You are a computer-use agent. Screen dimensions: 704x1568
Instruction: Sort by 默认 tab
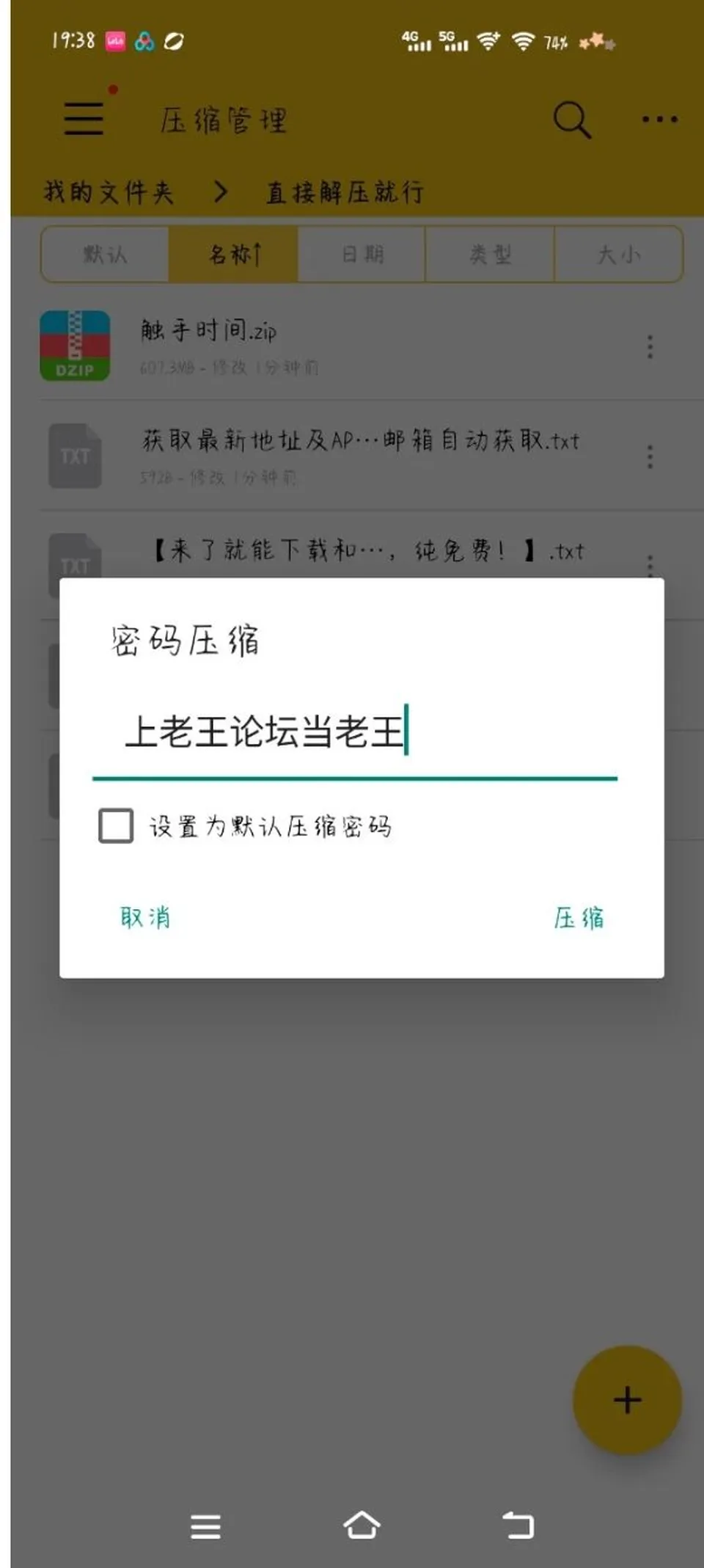105,255
